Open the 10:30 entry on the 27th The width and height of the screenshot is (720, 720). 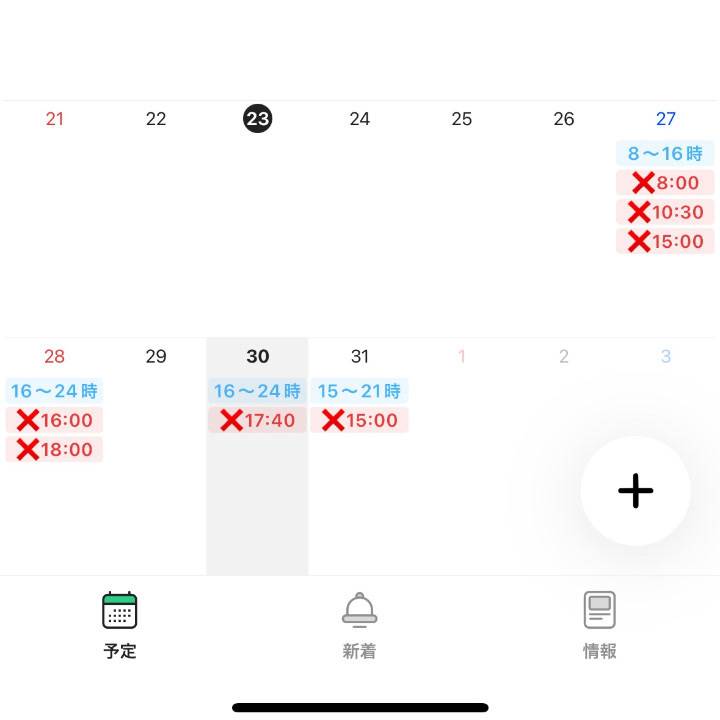pos(665,212)
